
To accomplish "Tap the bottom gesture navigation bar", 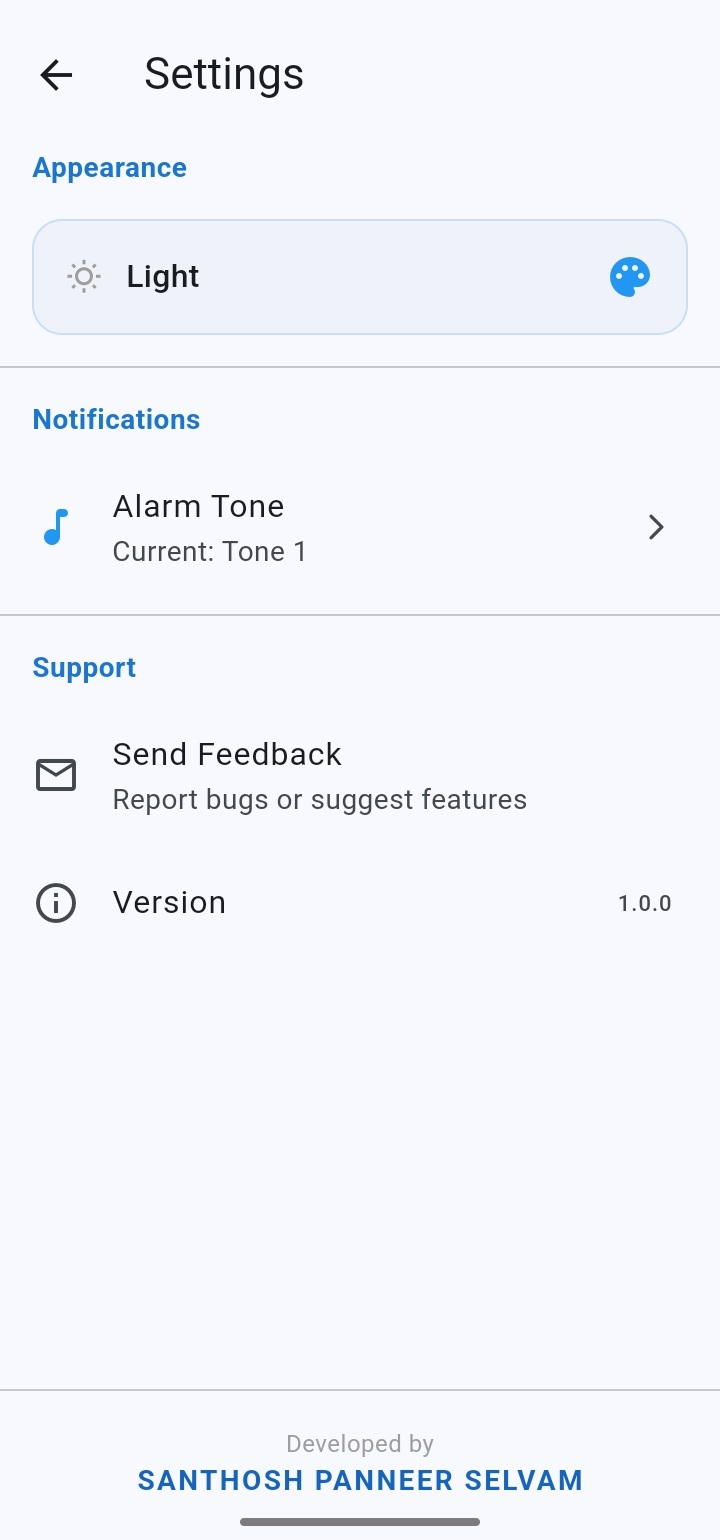I will [360, 1521].
